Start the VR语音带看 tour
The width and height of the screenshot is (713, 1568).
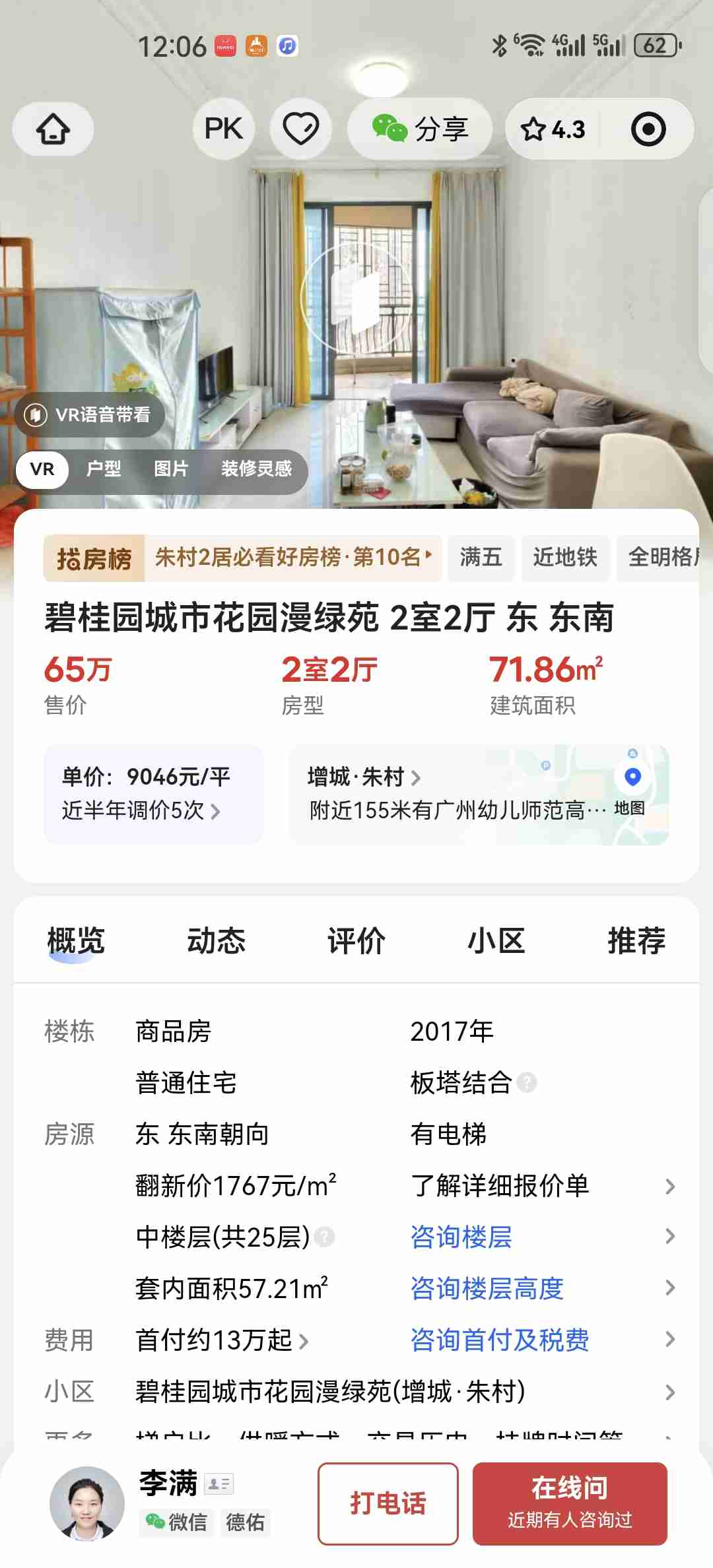pos(90,414)
